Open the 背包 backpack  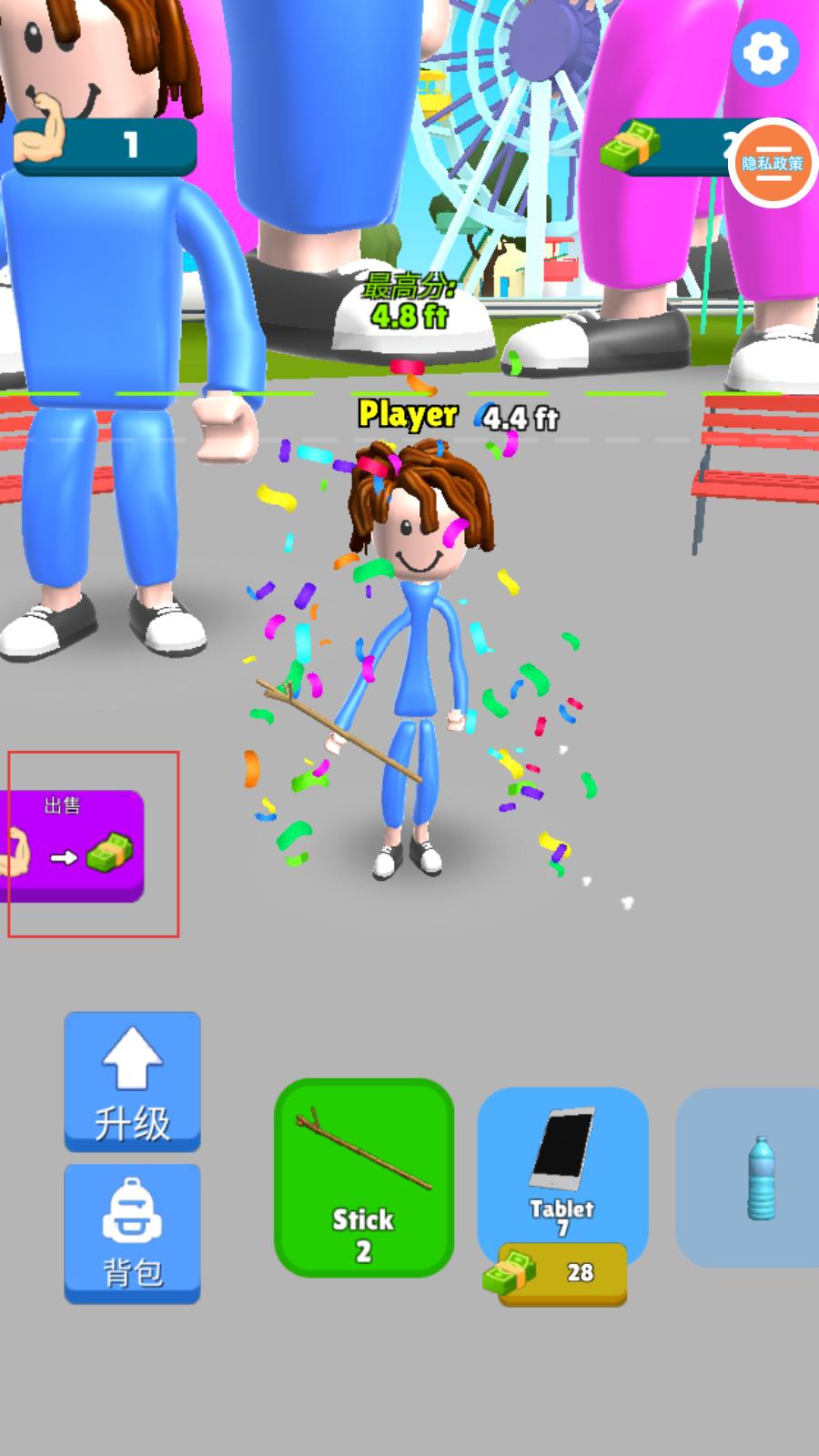[132, 1233]
